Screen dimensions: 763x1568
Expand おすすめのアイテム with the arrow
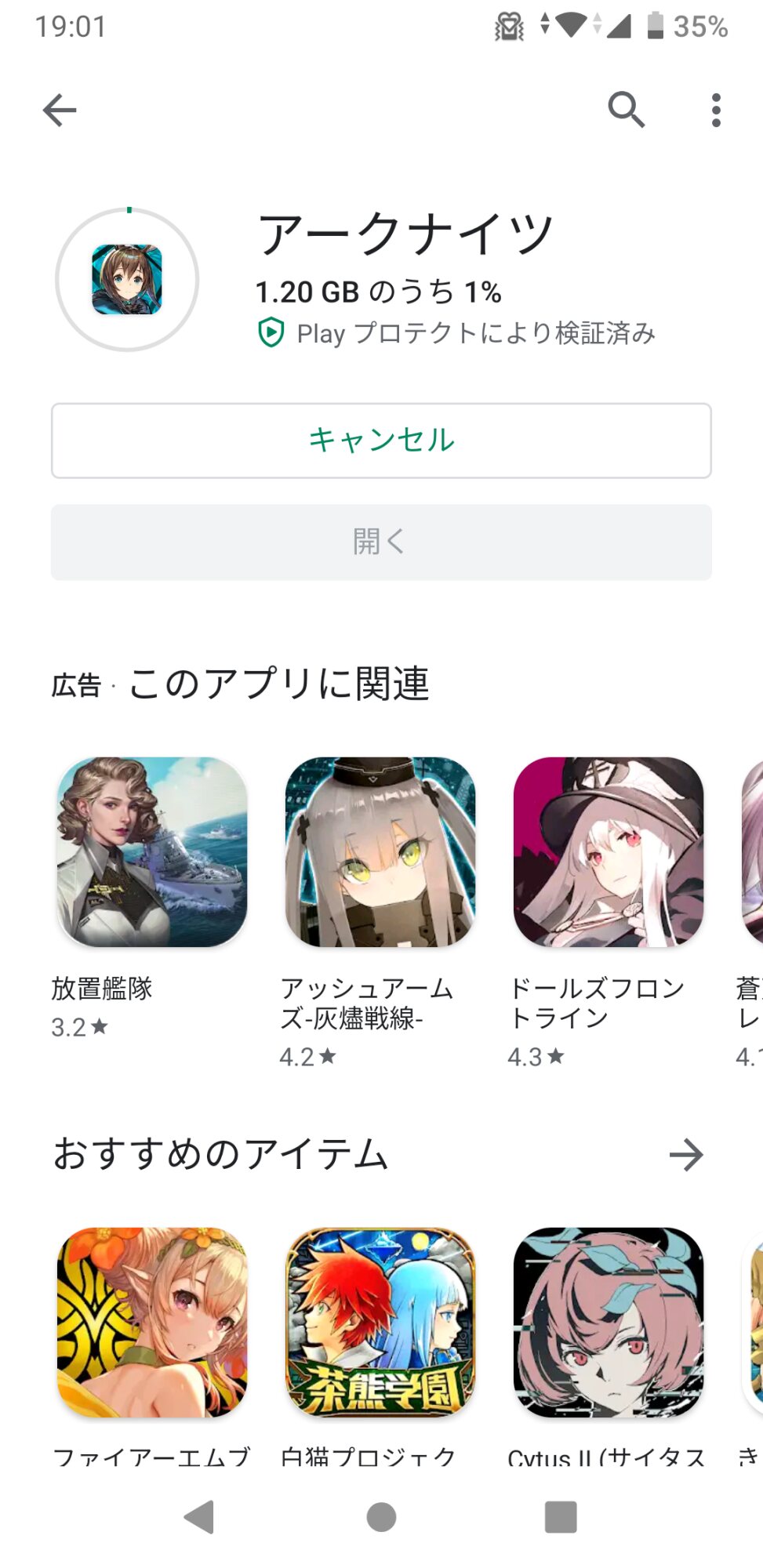click(686, 1154)
